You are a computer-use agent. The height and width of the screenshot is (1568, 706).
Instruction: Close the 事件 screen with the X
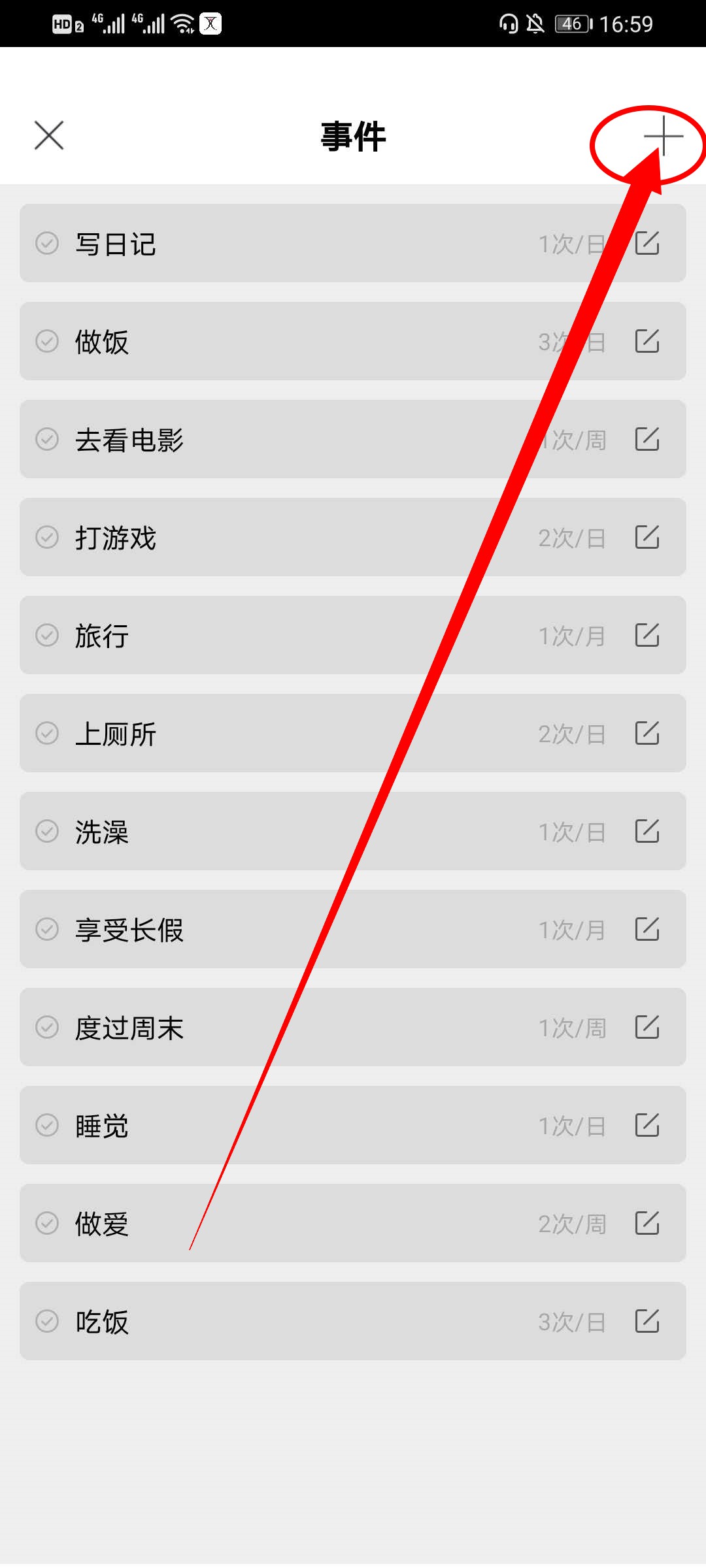pos(48,136)
